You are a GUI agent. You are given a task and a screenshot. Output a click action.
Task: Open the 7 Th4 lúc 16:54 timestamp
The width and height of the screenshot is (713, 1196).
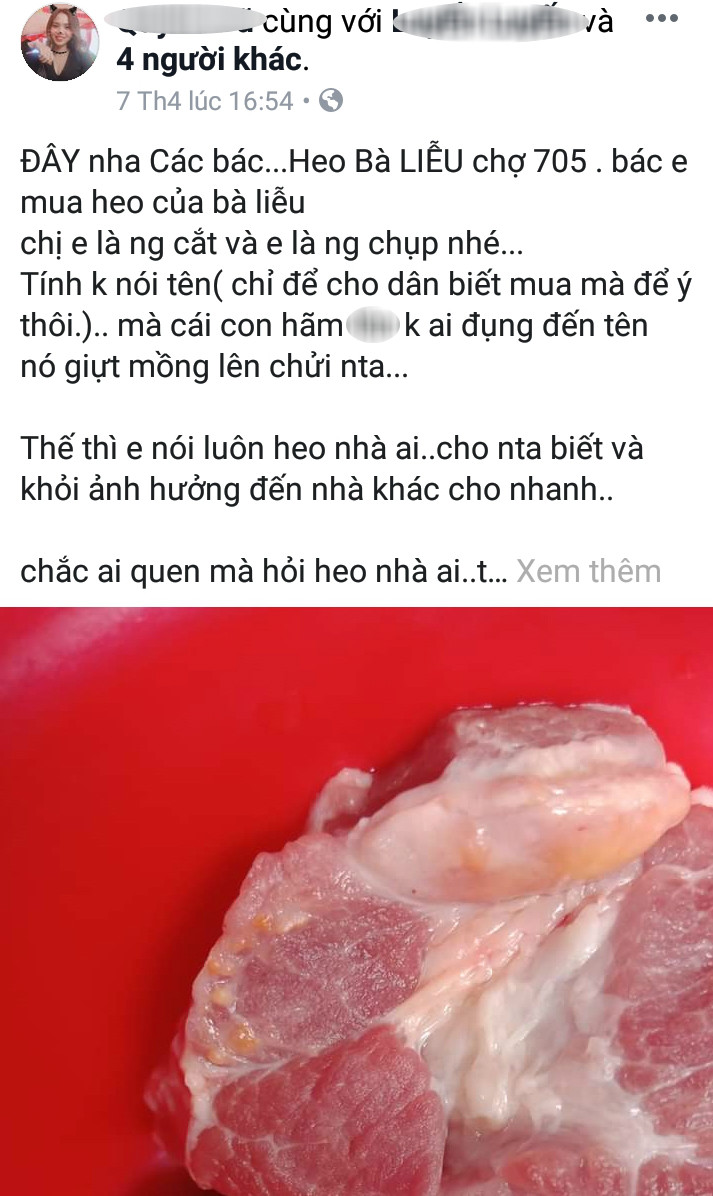(x=204, y=101)
